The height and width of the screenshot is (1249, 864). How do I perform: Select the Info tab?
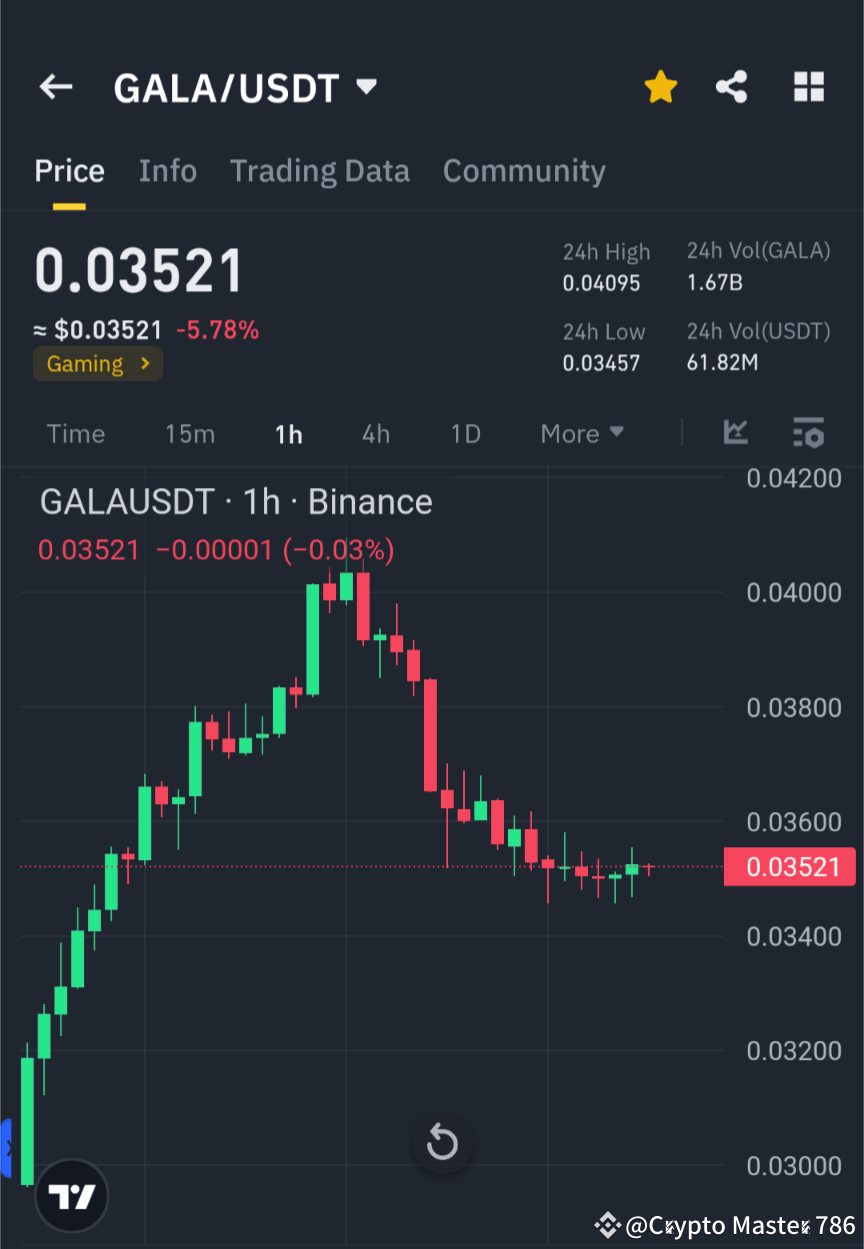click(x=167, y=171)
